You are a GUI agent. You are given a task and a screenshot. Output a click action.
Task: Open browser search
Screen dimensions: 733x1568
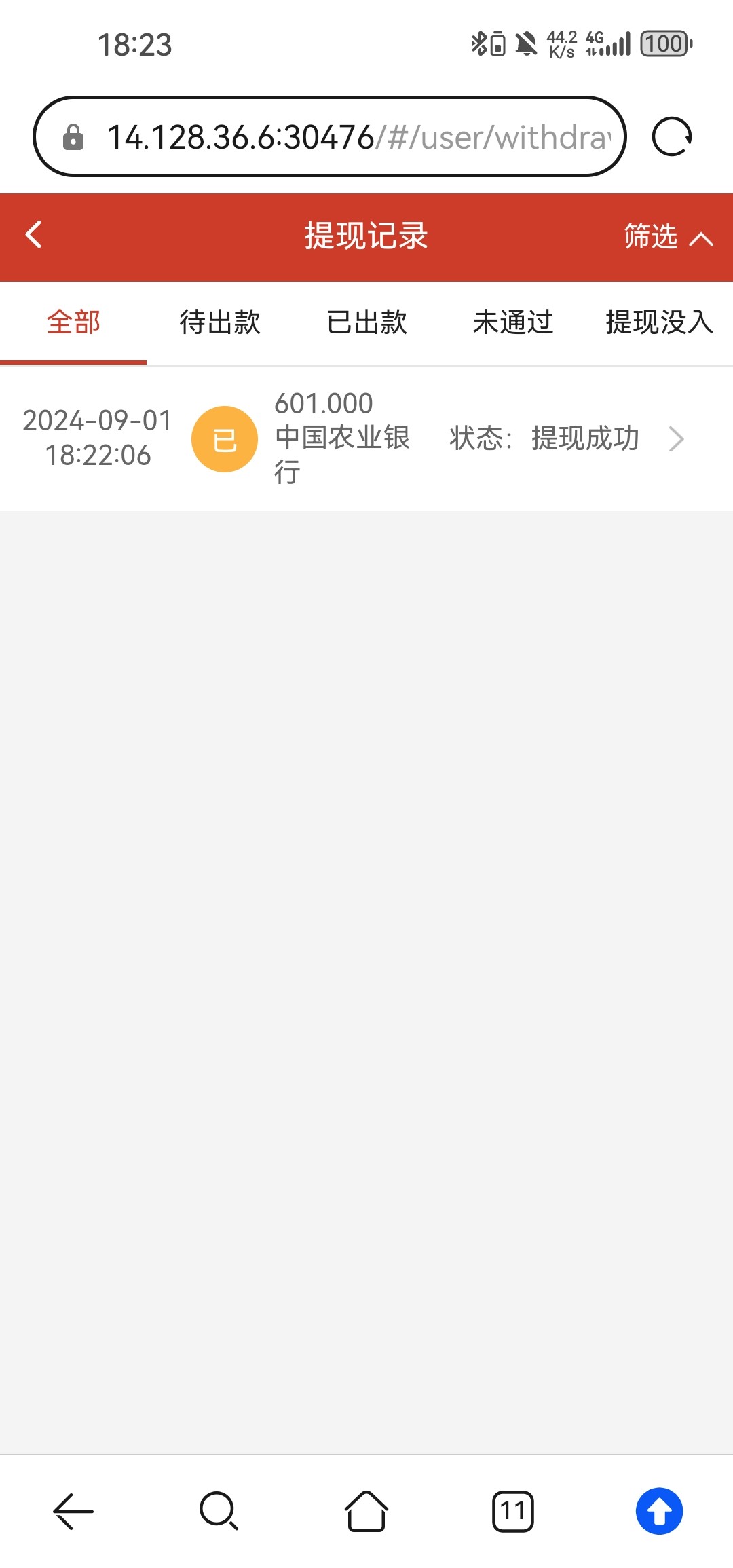pos(219,1511)
